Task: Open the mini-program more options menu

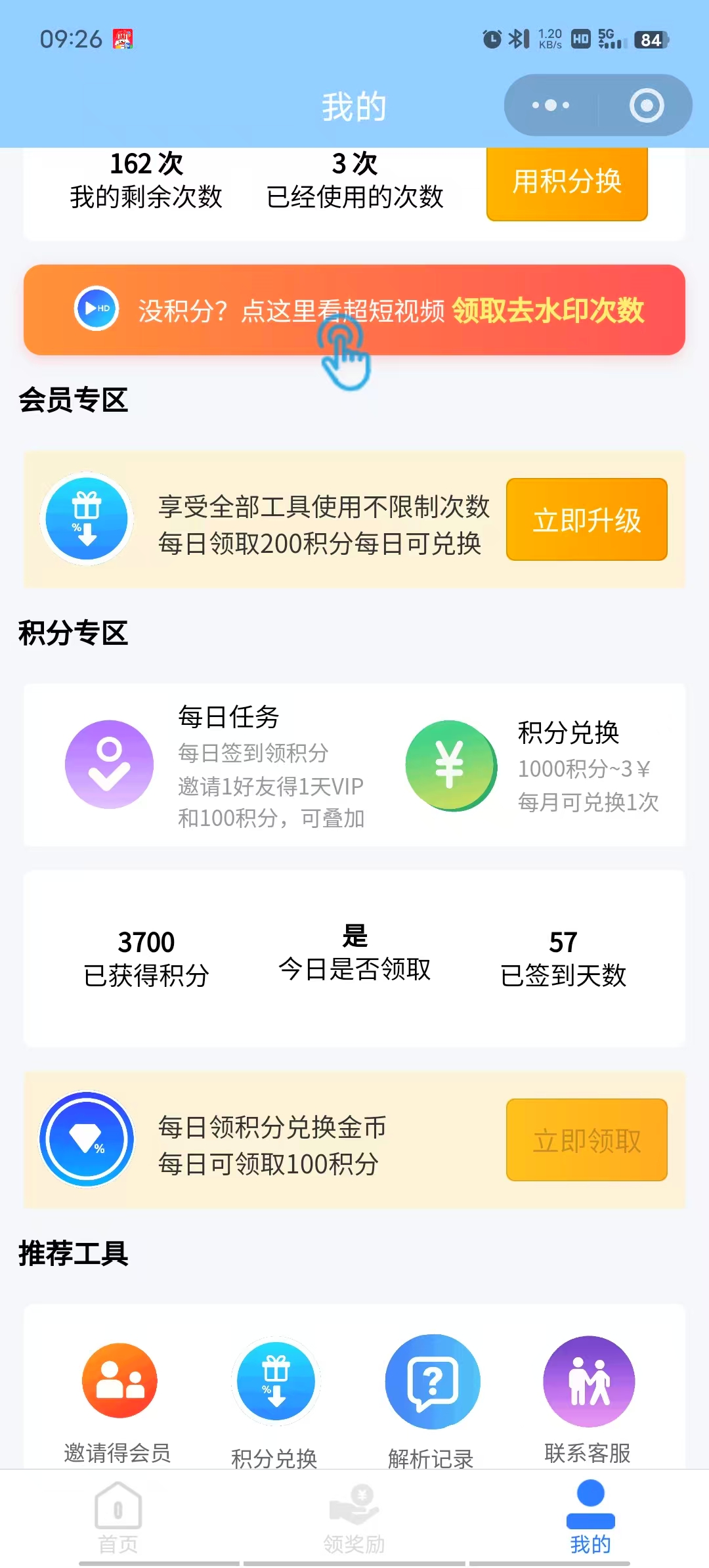Action: (550, 104)
